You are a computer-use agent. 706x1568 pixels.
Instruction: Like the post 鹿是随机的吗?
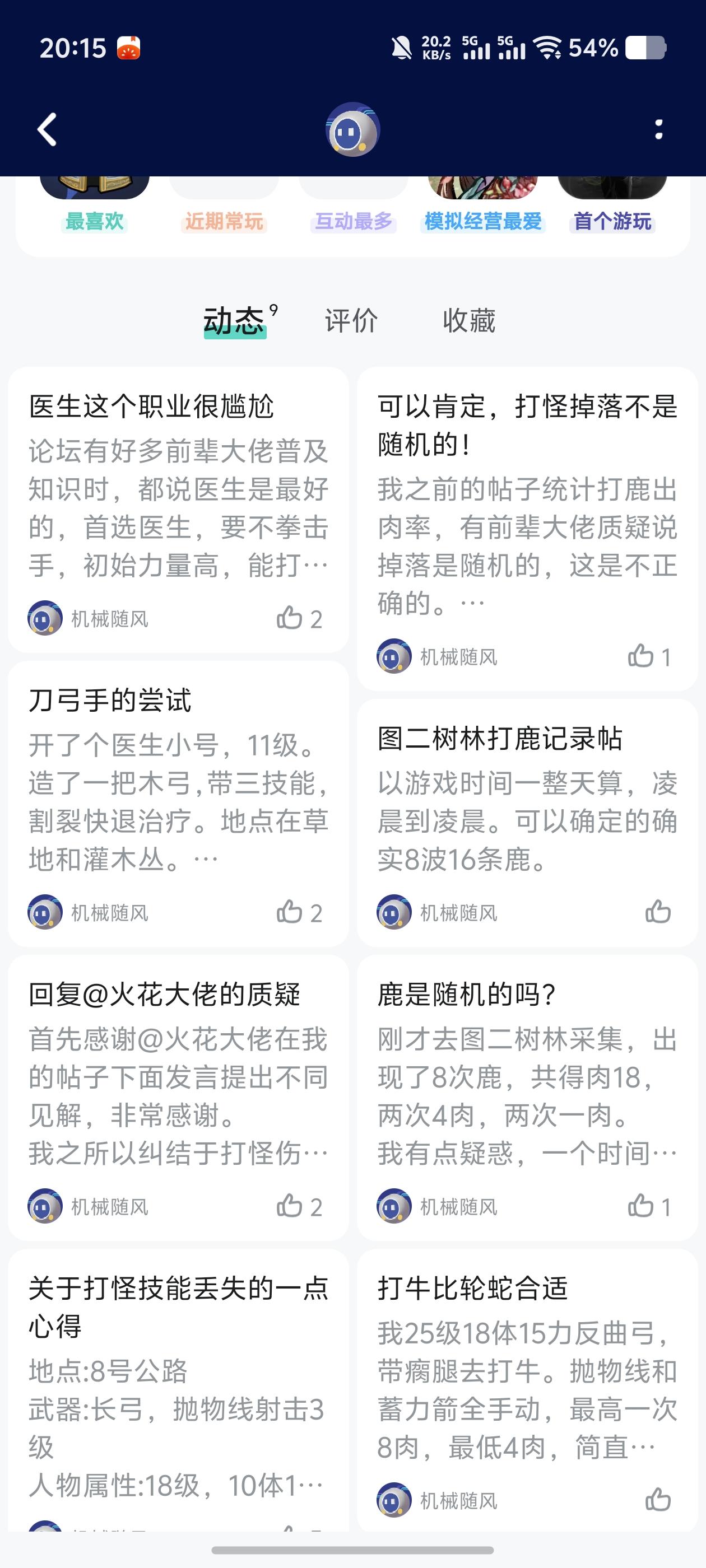pyautogui.click(x=641, y=1206)
